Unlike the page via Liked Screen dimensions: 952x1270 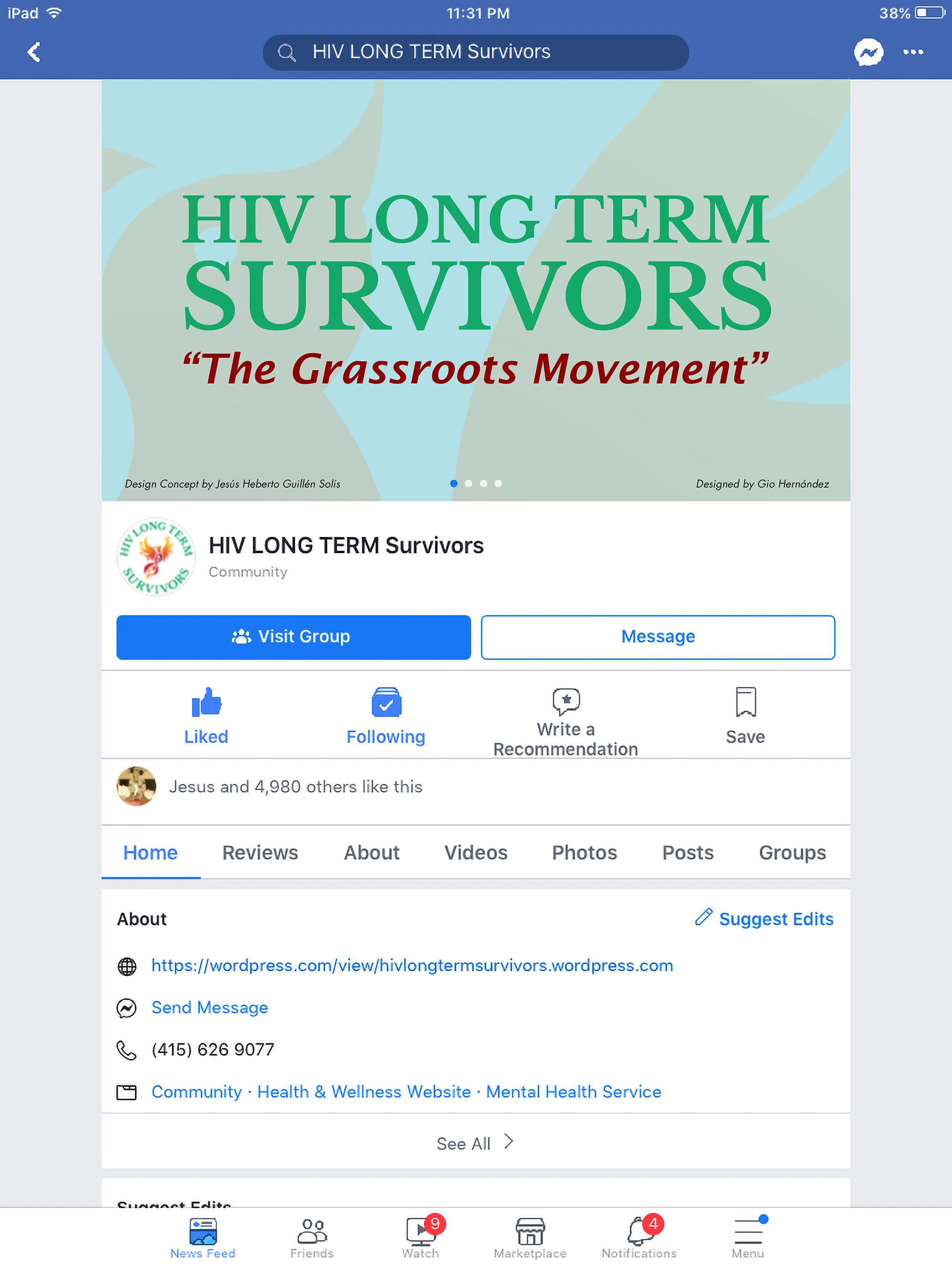pos(206,716)
